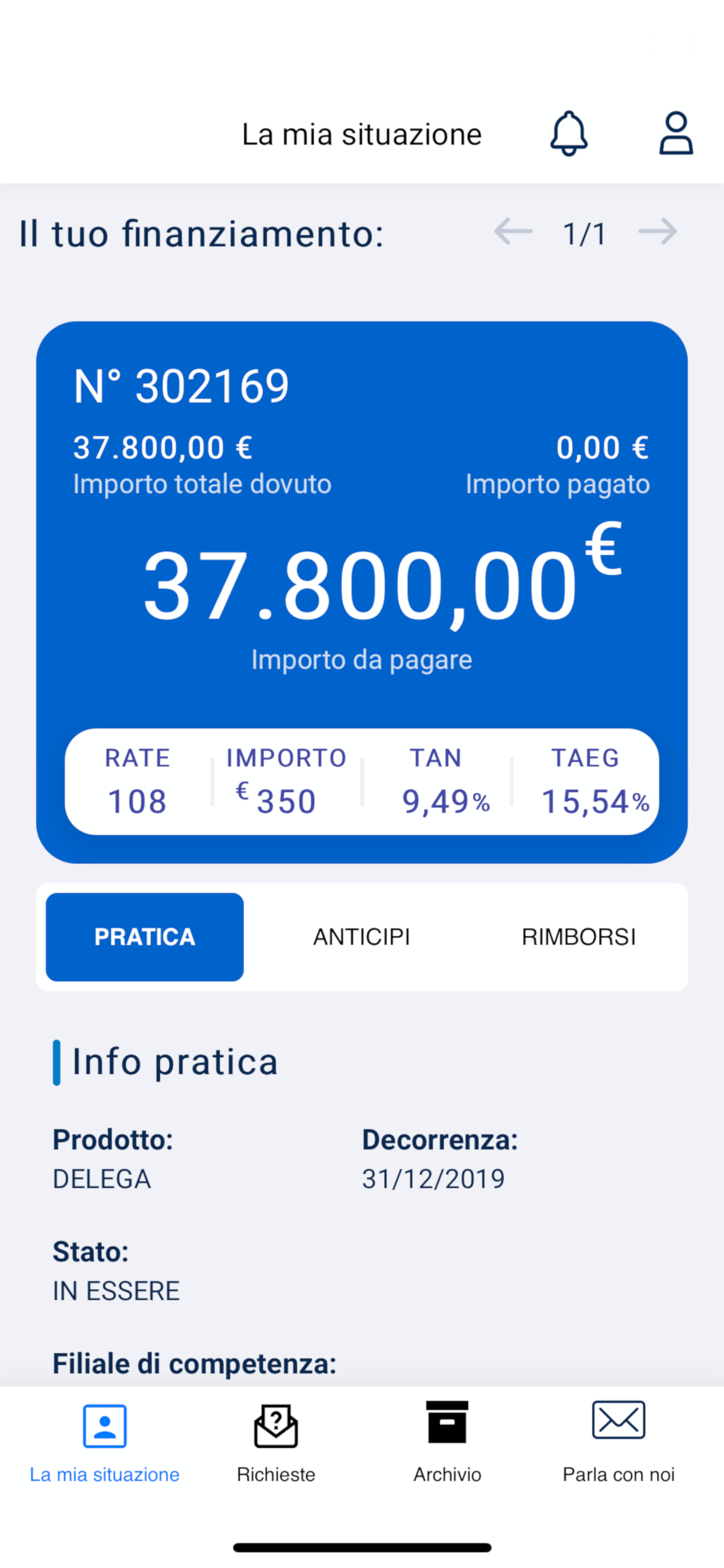Open the Richieste section
This screenshot has width=724, height=1568.
click(276, 1441)
